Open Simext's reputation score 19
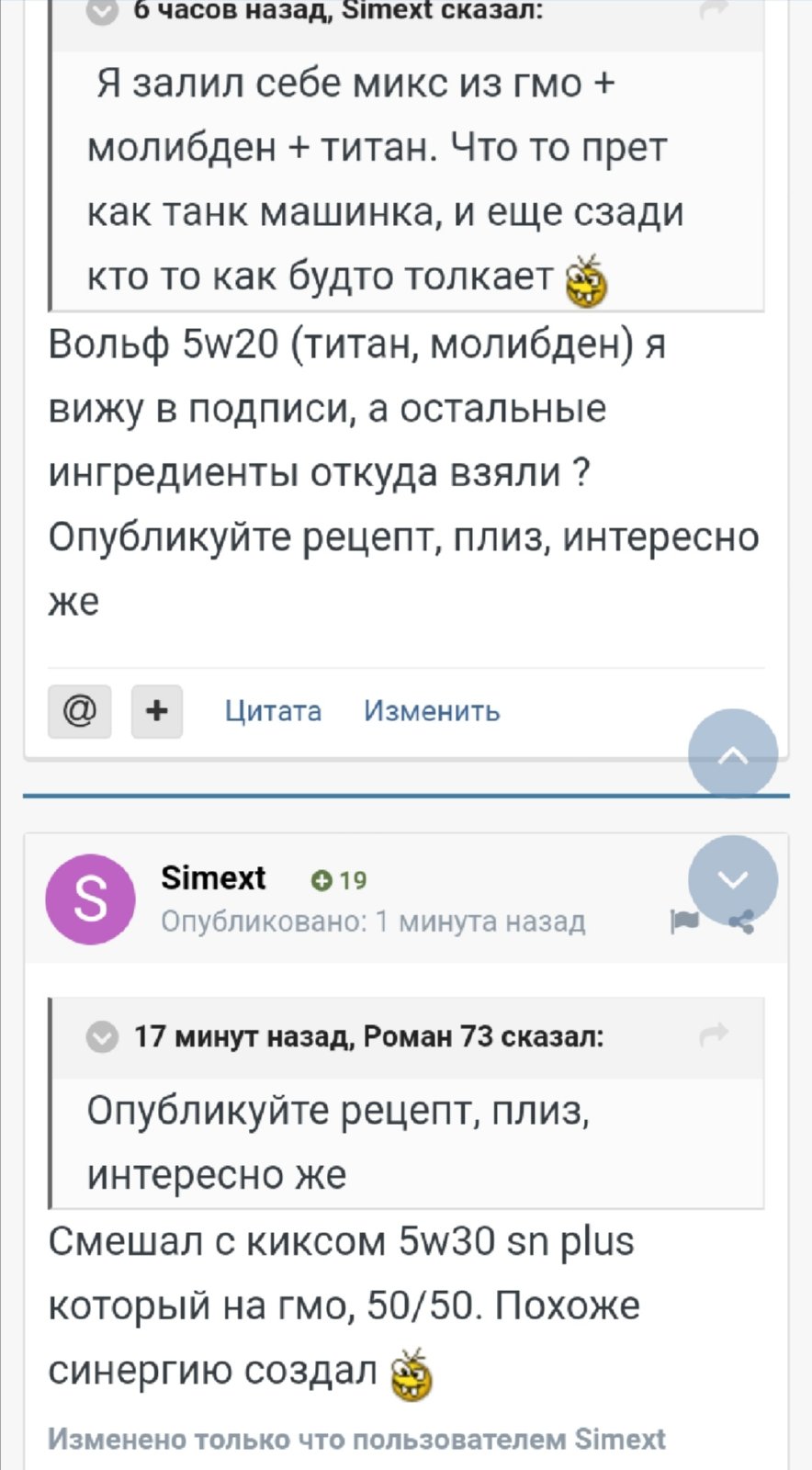812x1470 pixels. click(x=339, y=880)
